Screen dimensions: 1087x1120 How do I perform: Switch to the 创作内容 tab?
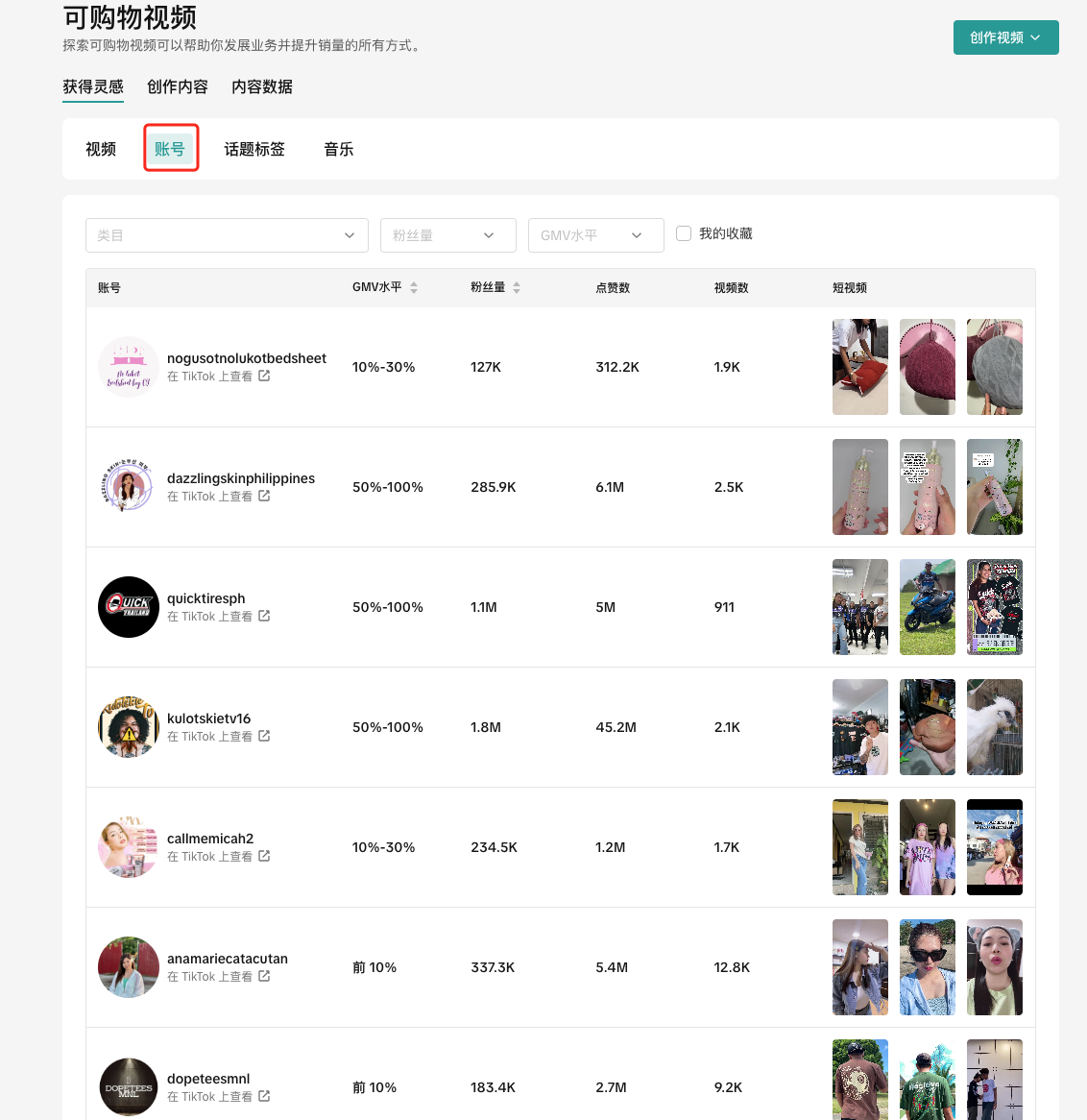pos(178,86)
